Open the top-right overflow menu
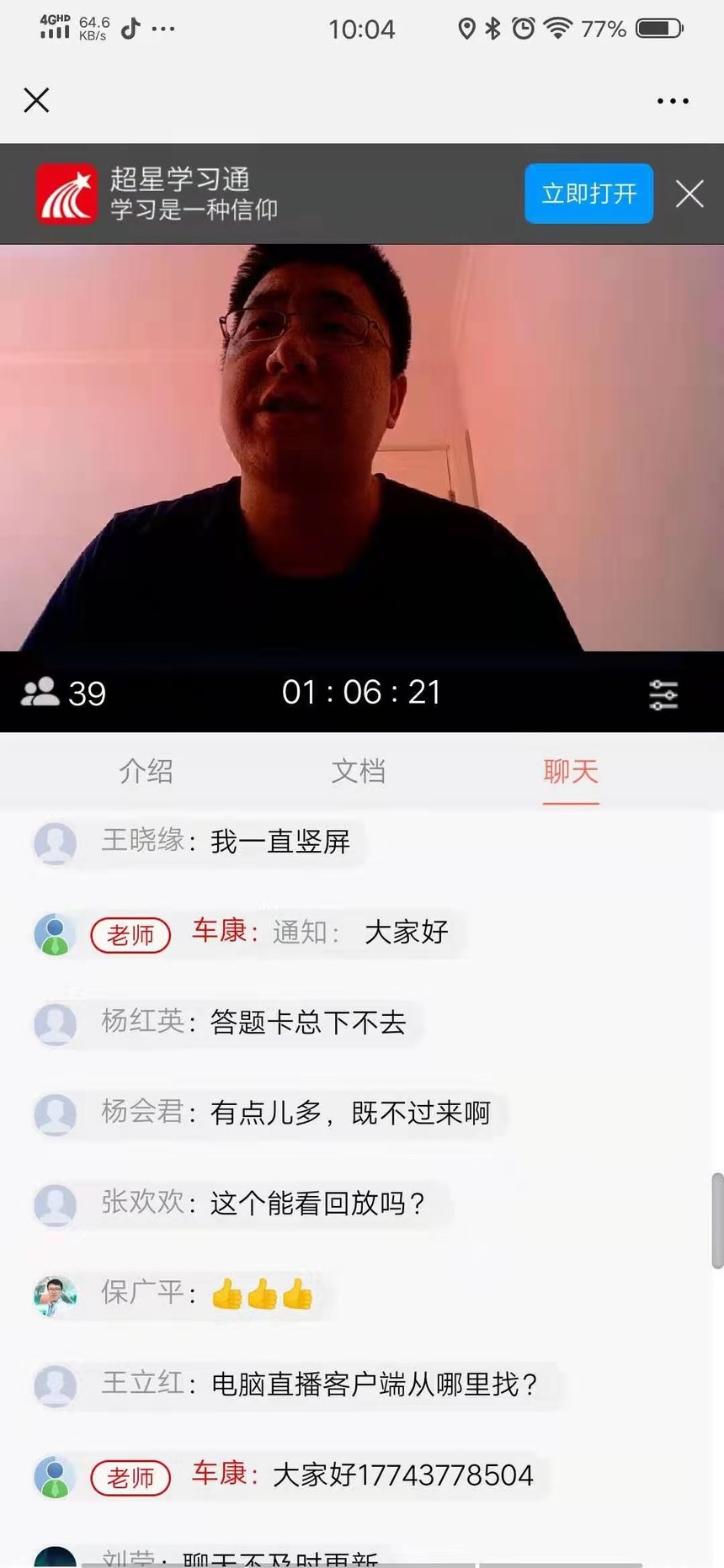Image resolution: width=724 pixels, height=1568 pixels. pyautogui.click(x=673, y=101)
